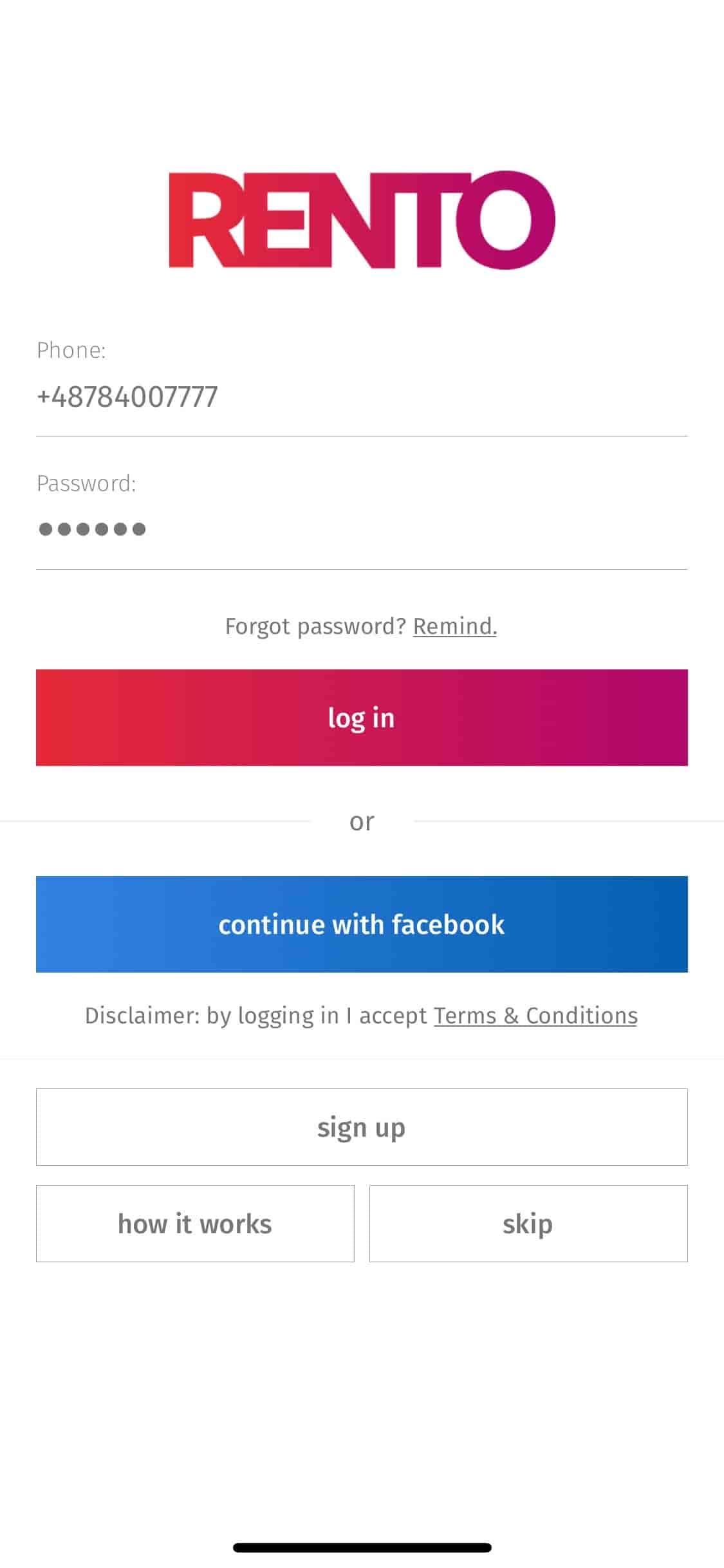
Task: Skip the login screen
Action: pos(528,1224)
